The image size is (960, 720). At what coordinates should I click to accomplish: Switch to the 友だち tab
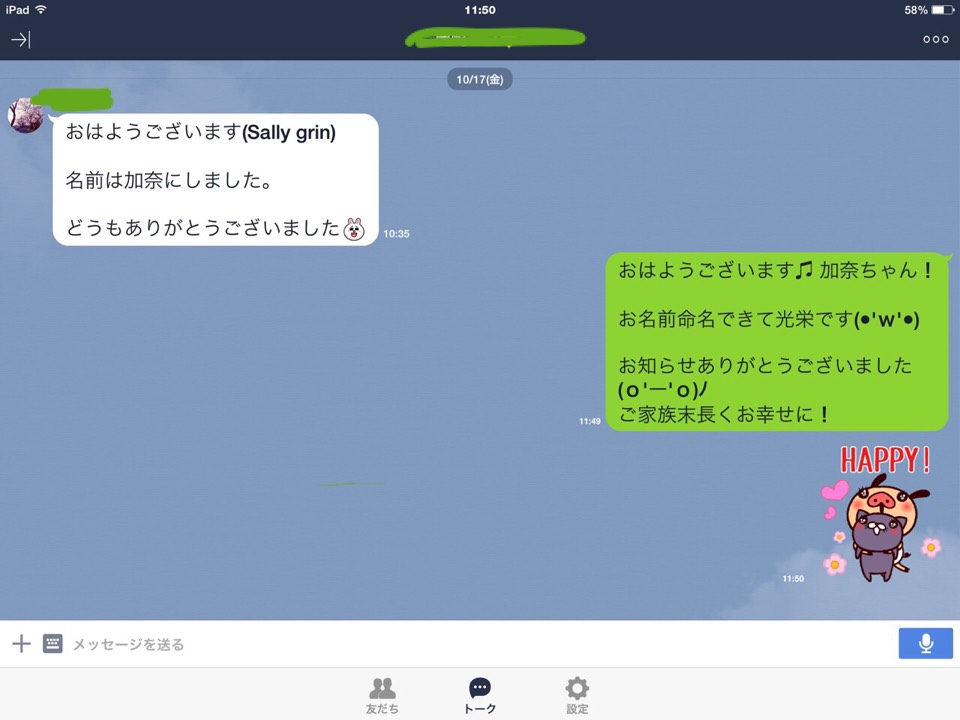(382, 694)
